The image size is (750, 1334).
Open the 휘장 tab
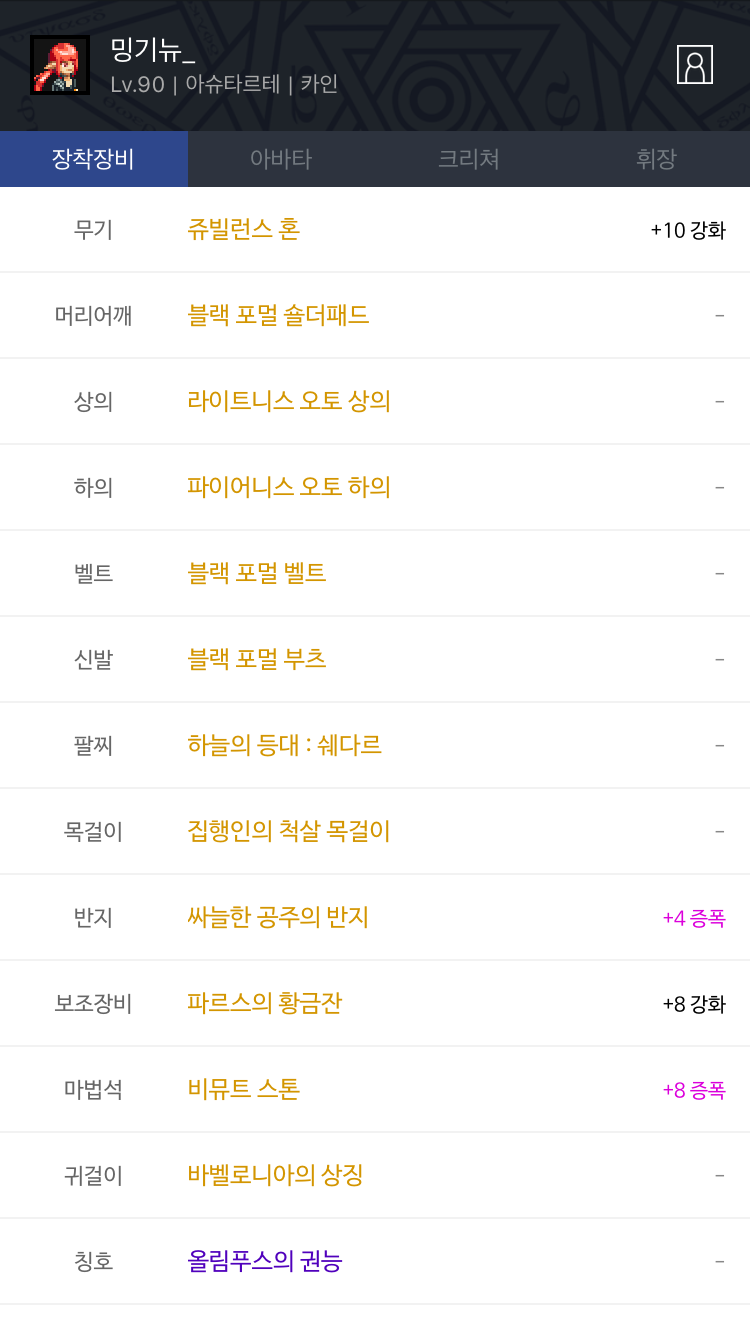(656, 159)
